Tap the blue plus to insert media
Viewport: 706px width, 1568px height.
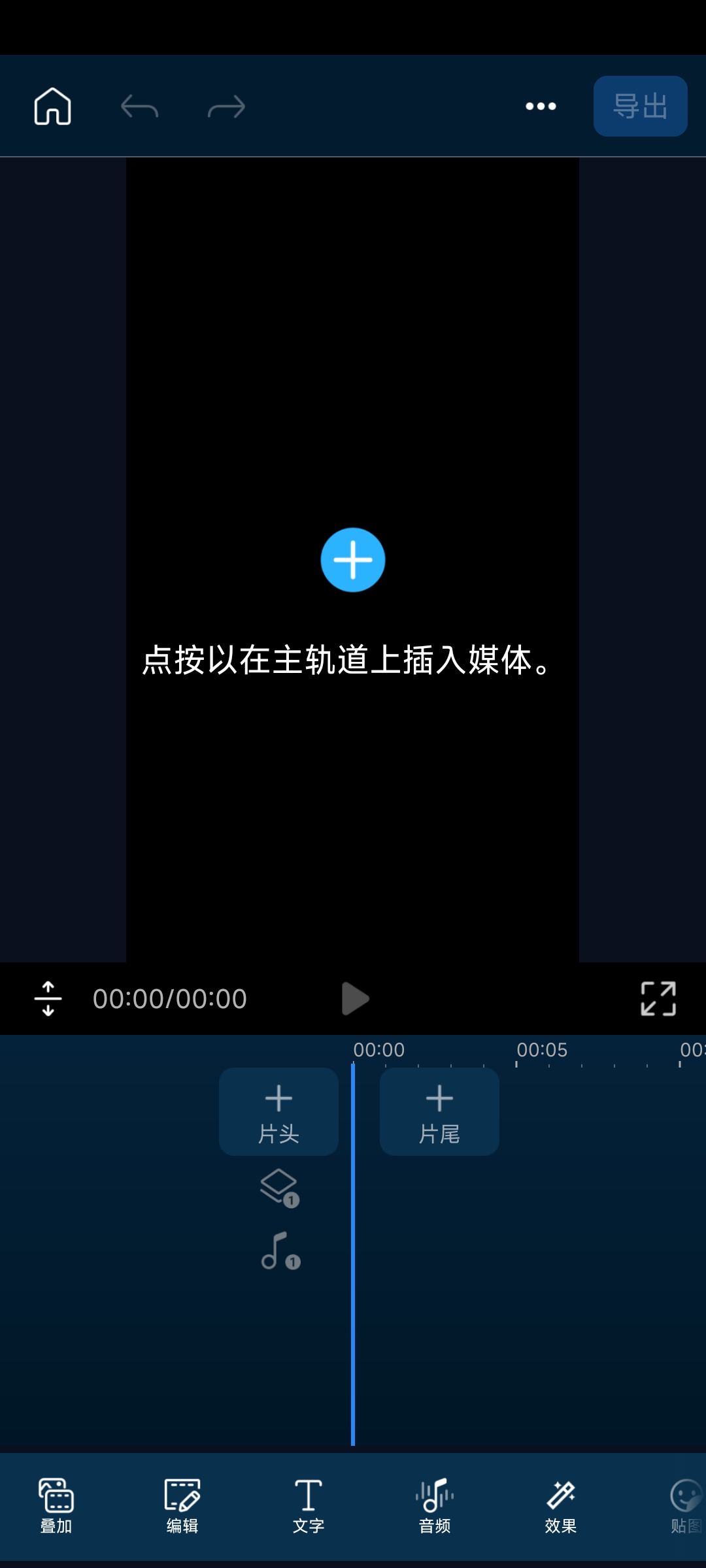(x=353, y=560)
